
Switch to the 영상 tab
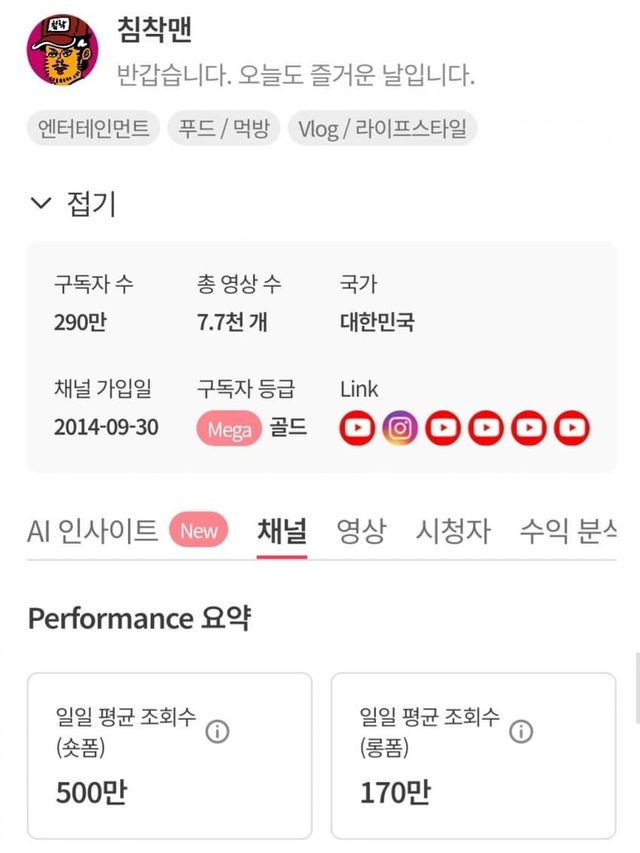tap(360, 530)
